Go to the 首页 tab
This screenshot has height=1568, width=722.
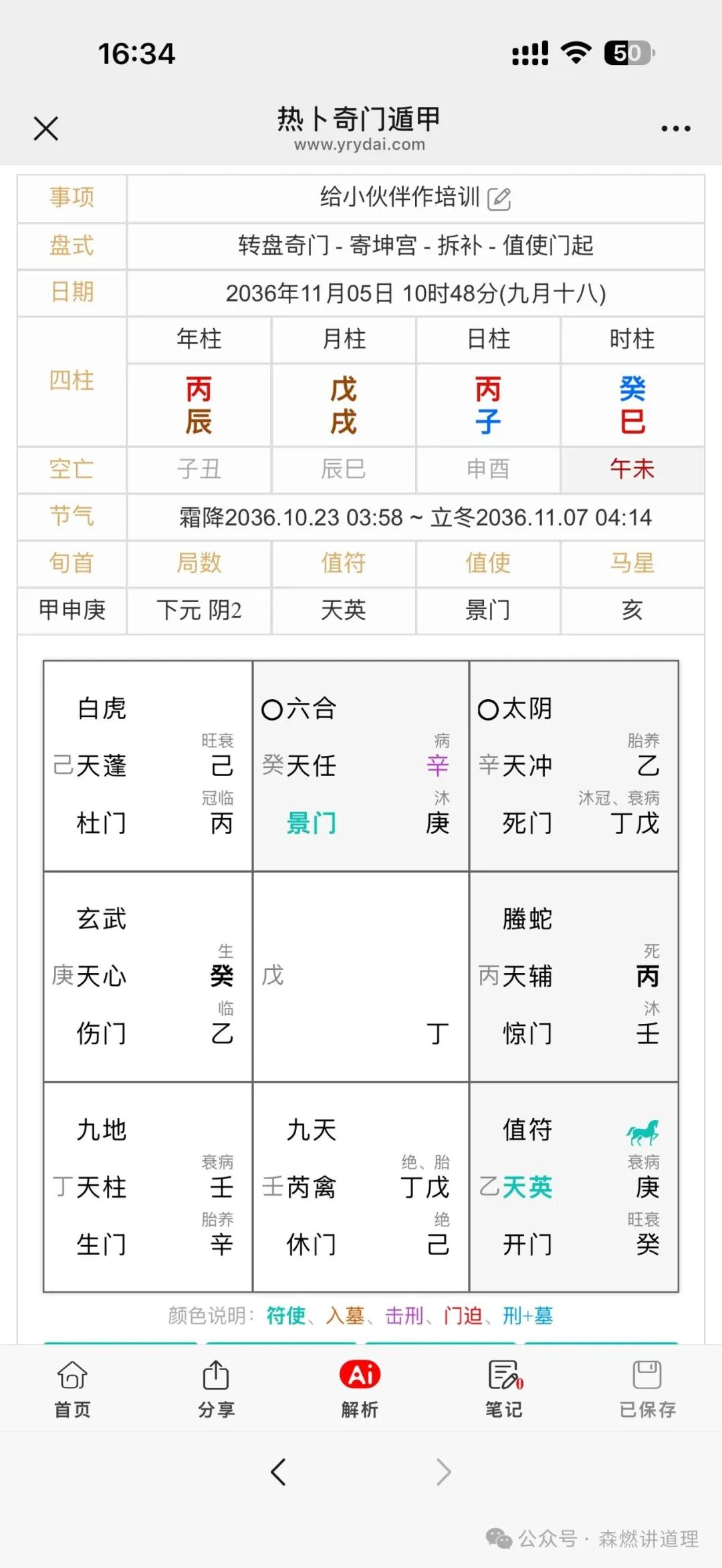[72, 1388]
